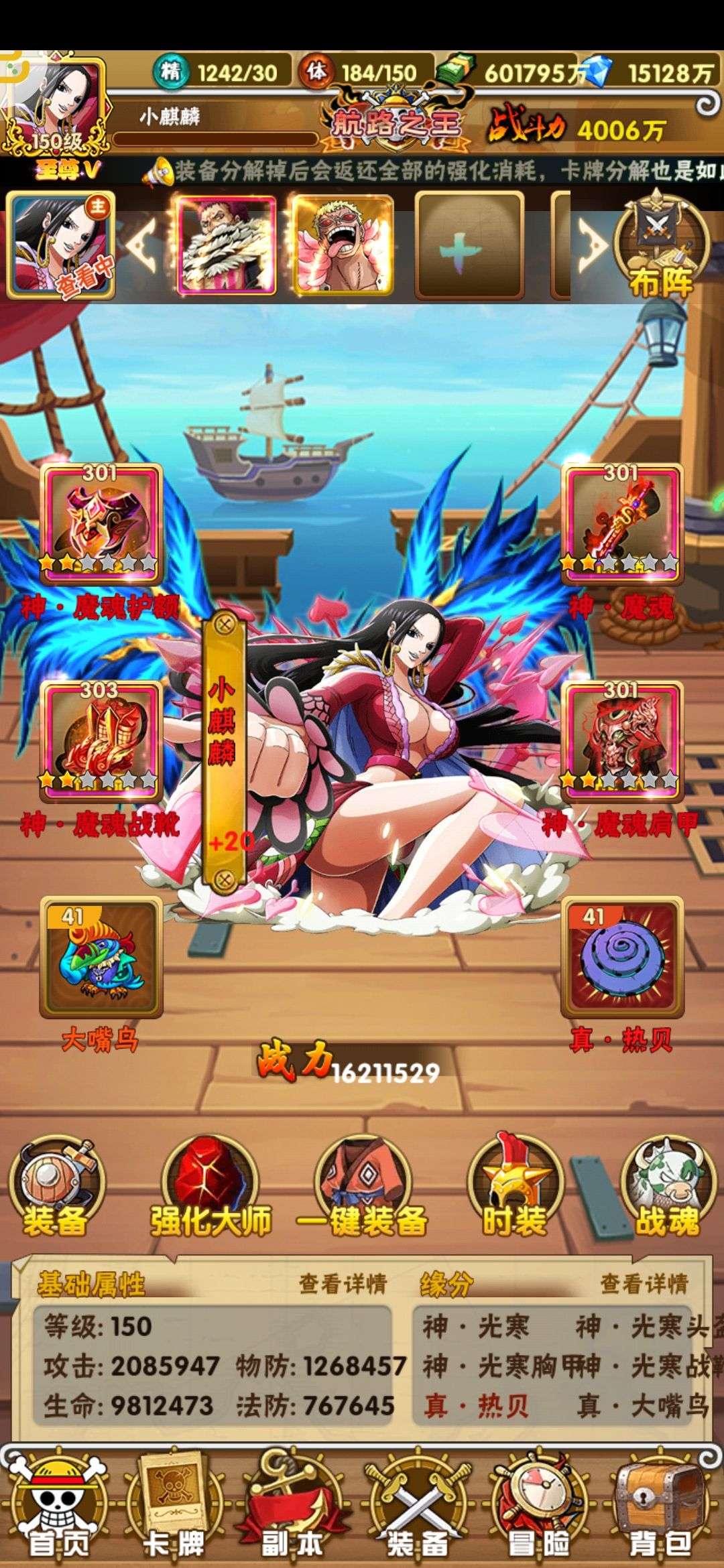Show next heroes with right arrow

(x=592, y=245)
